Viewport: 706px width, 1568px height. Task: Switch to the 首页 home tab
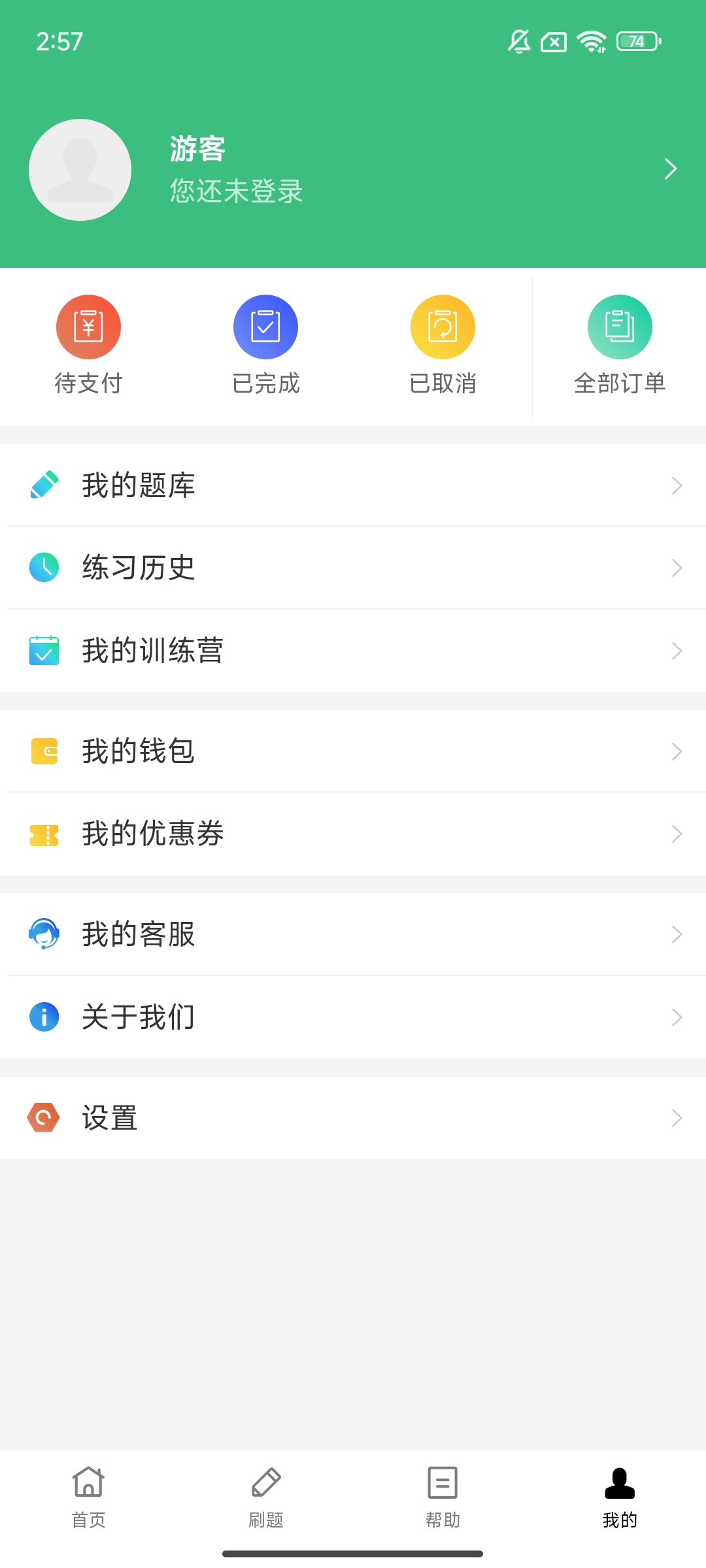pyautogui.click(x=88, y=1496)
